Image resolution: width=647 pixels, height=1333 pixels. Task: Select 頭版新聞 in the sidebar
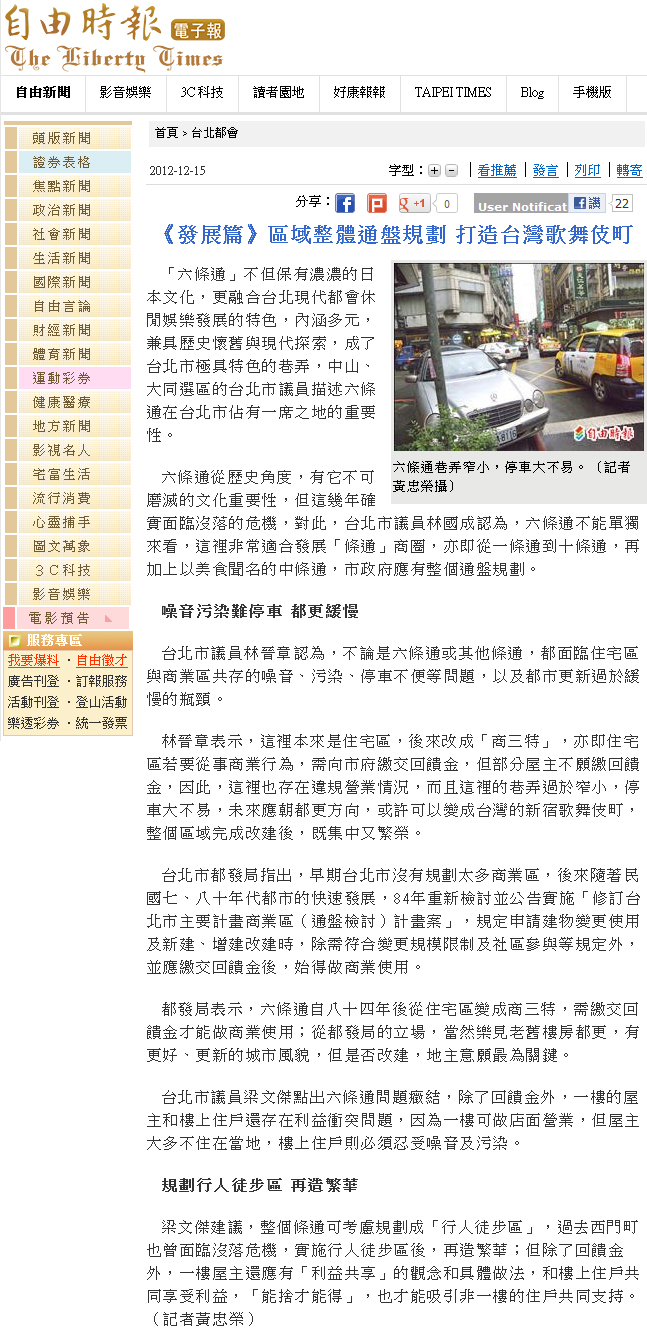click(x=62, y=138)
